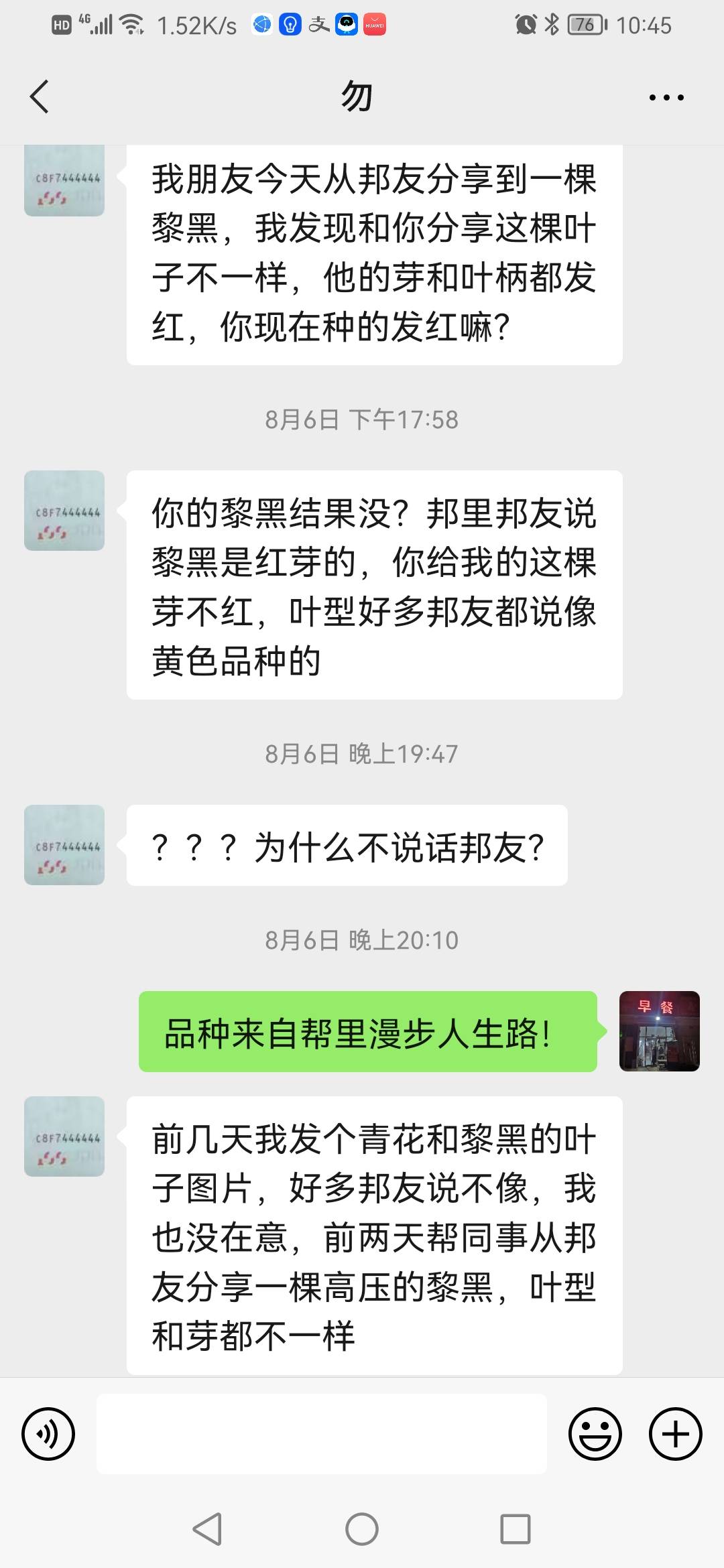Open the chat's three-dot menu
724x1568 pixels.
(666, 98)
